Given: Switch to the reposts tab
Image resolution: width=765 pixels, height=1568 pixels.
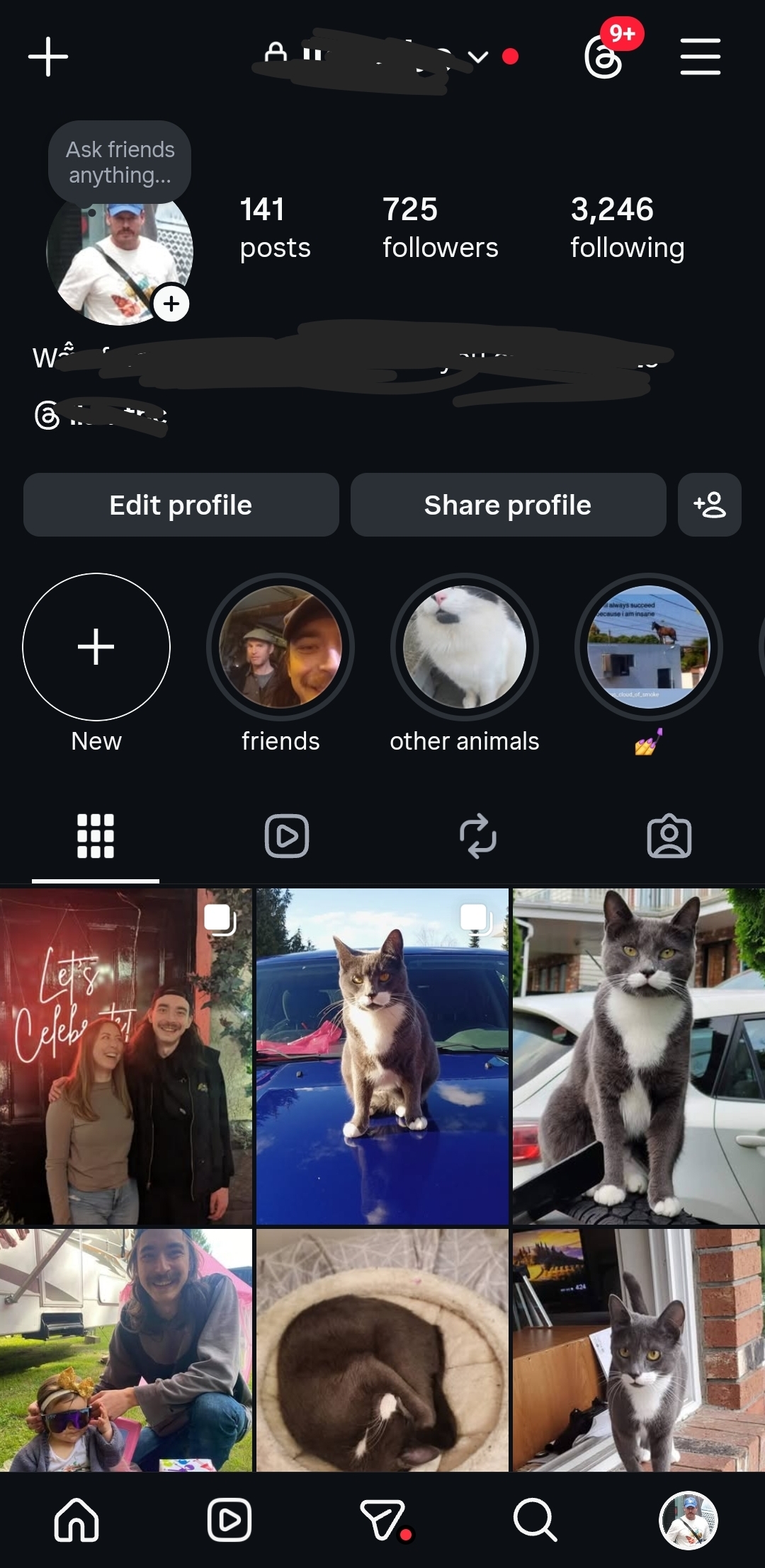Looking at the screenshot, I should 478,836.
